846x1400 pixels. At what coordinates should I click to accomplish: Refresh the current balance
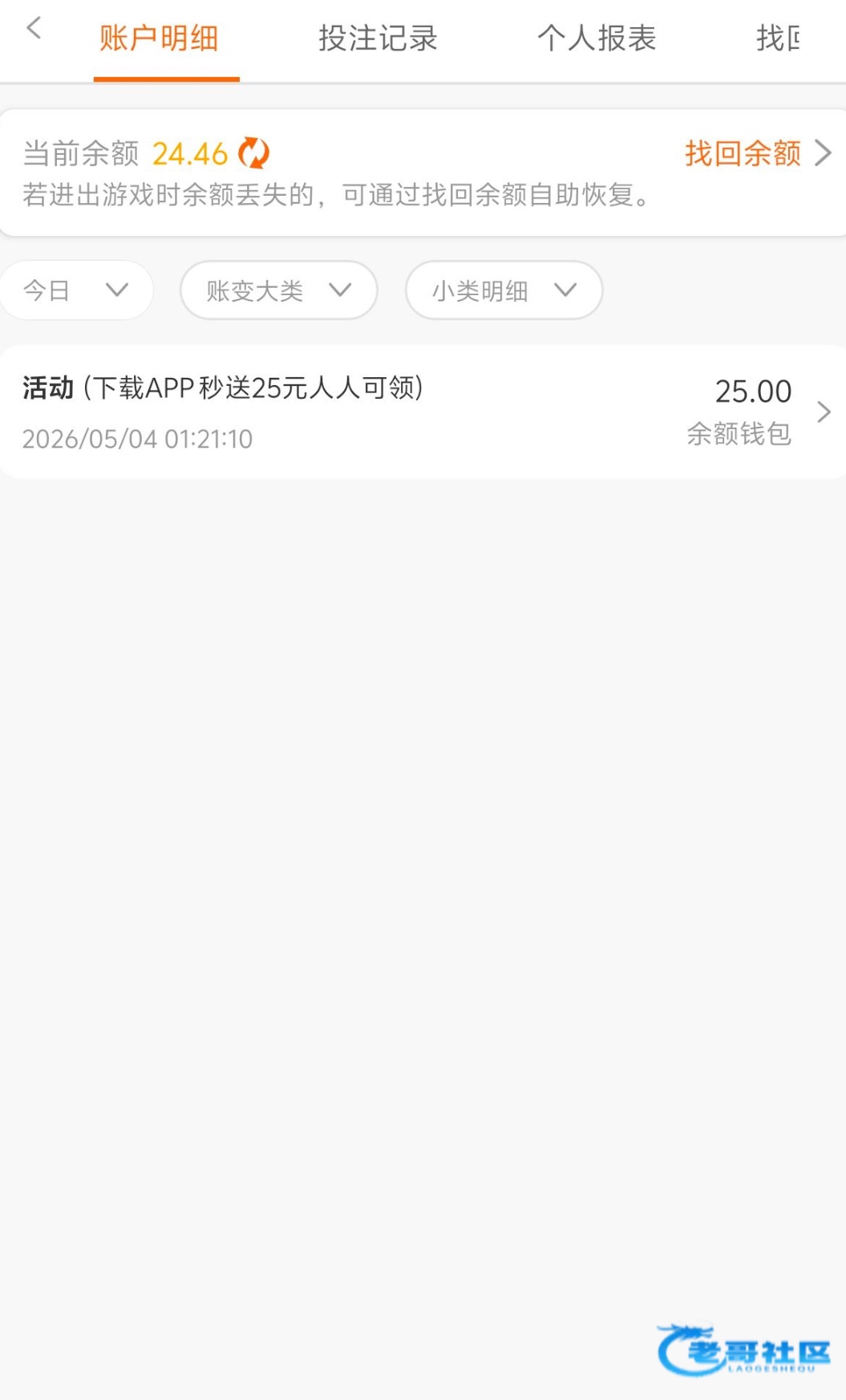[254, 152]
